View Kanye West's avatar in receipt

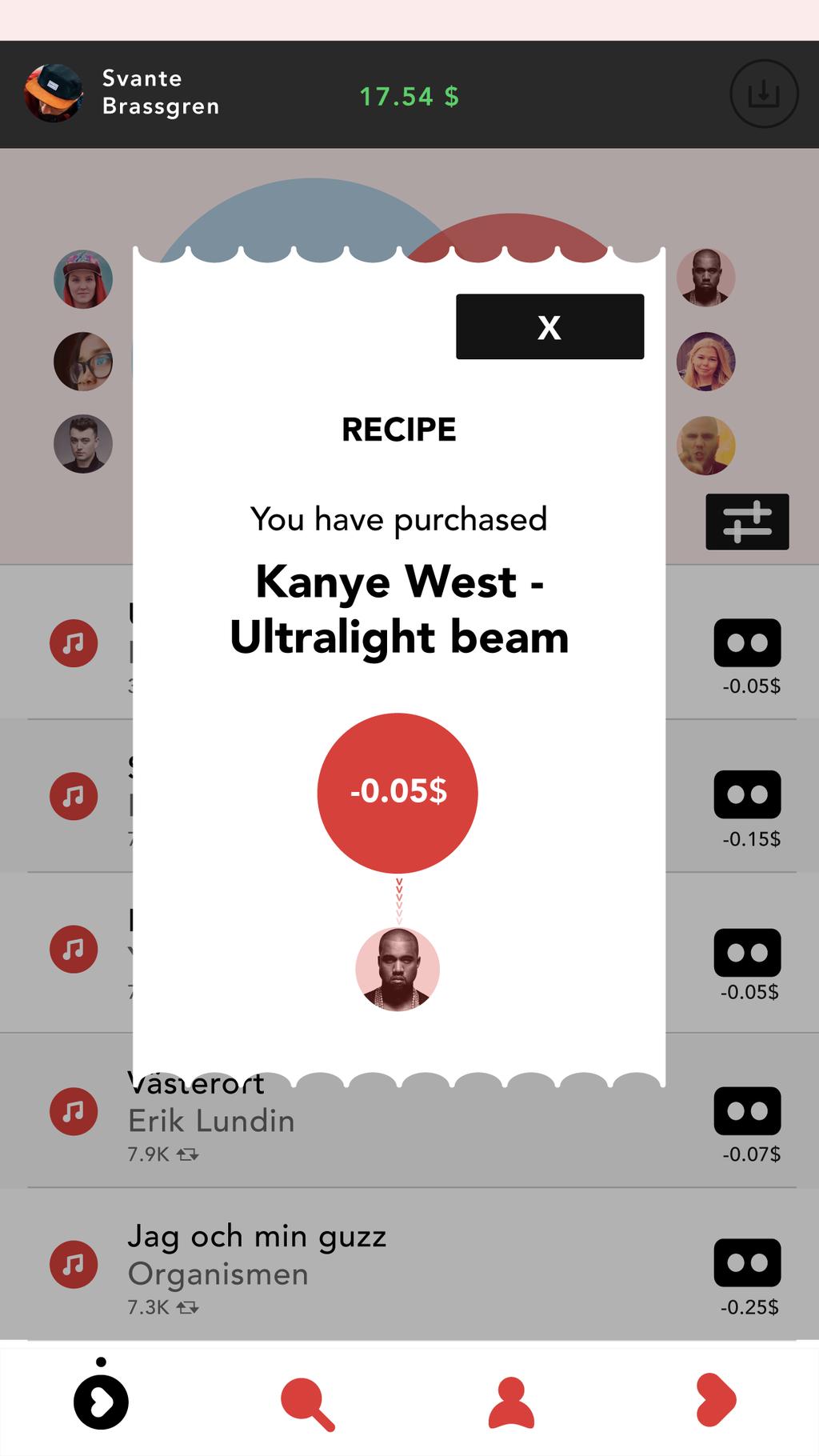pos(398,969)
